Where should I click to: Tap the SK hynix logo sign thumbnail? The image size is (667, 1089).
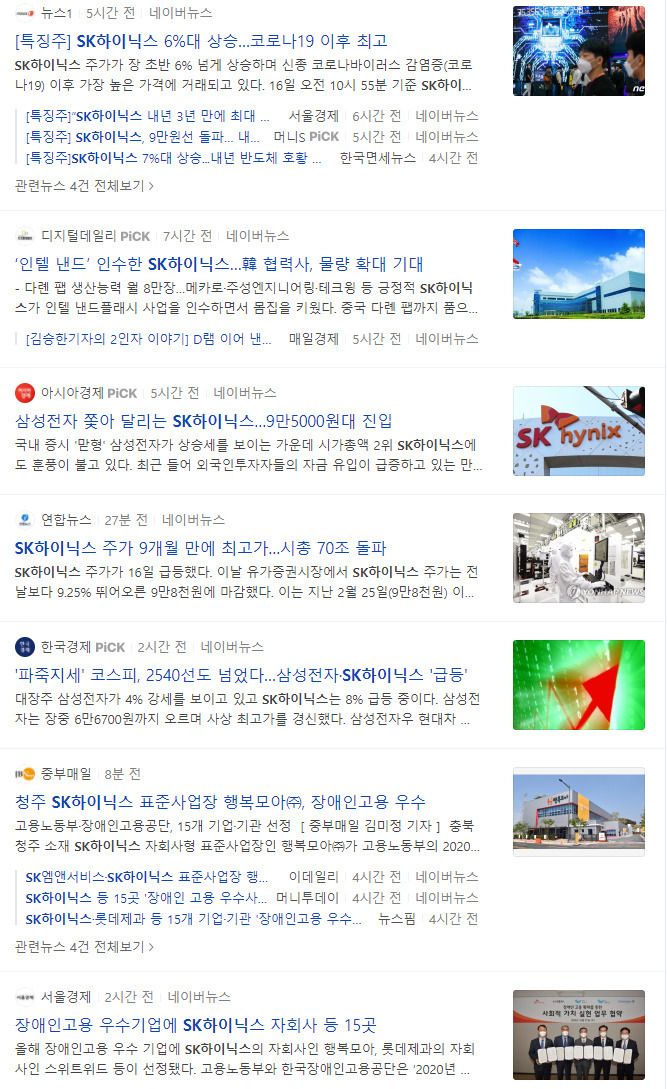coord(579,431)
